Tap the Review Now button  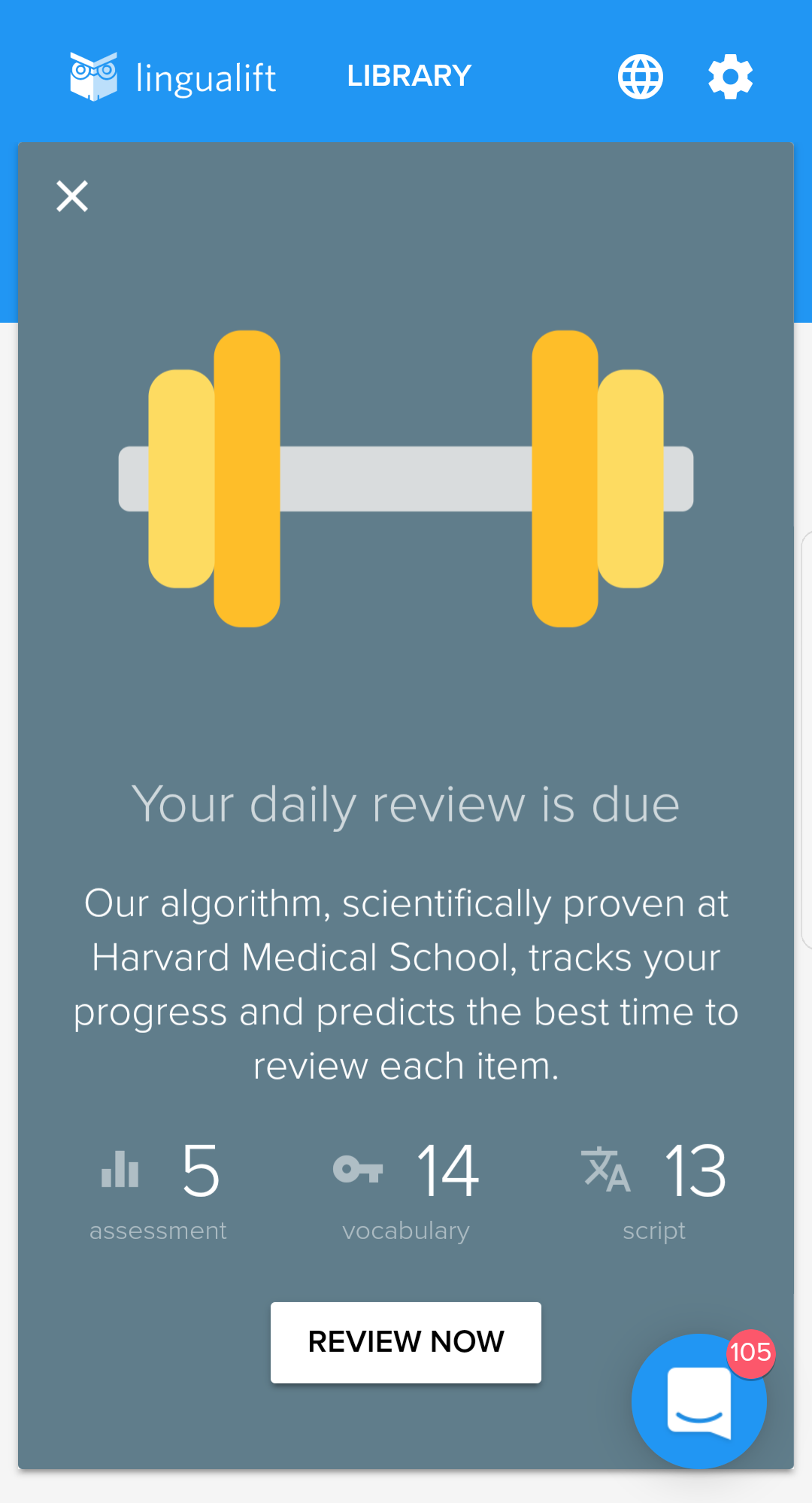pos(406,1342)
